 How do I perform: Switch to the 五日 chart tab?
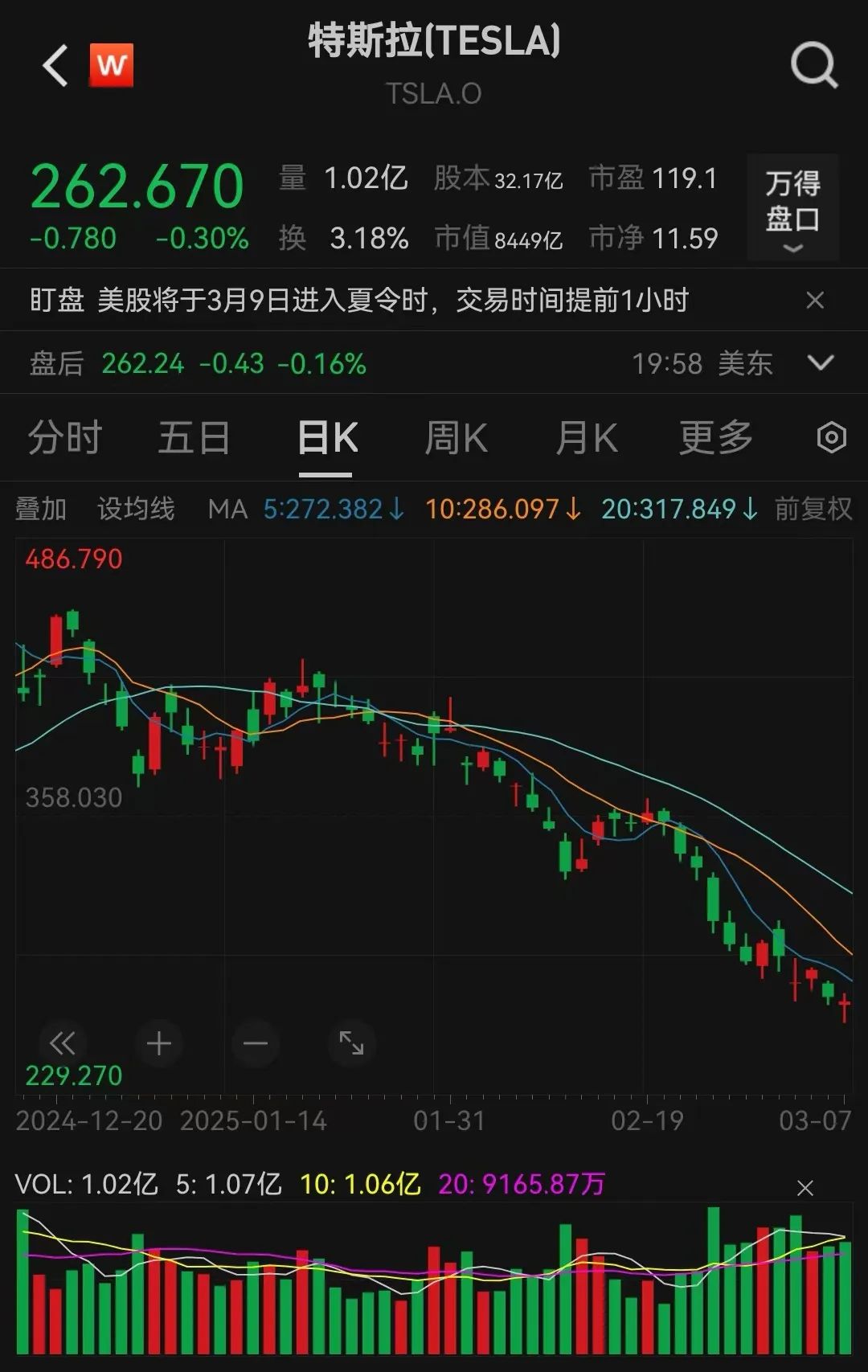[x=194, y=438]
